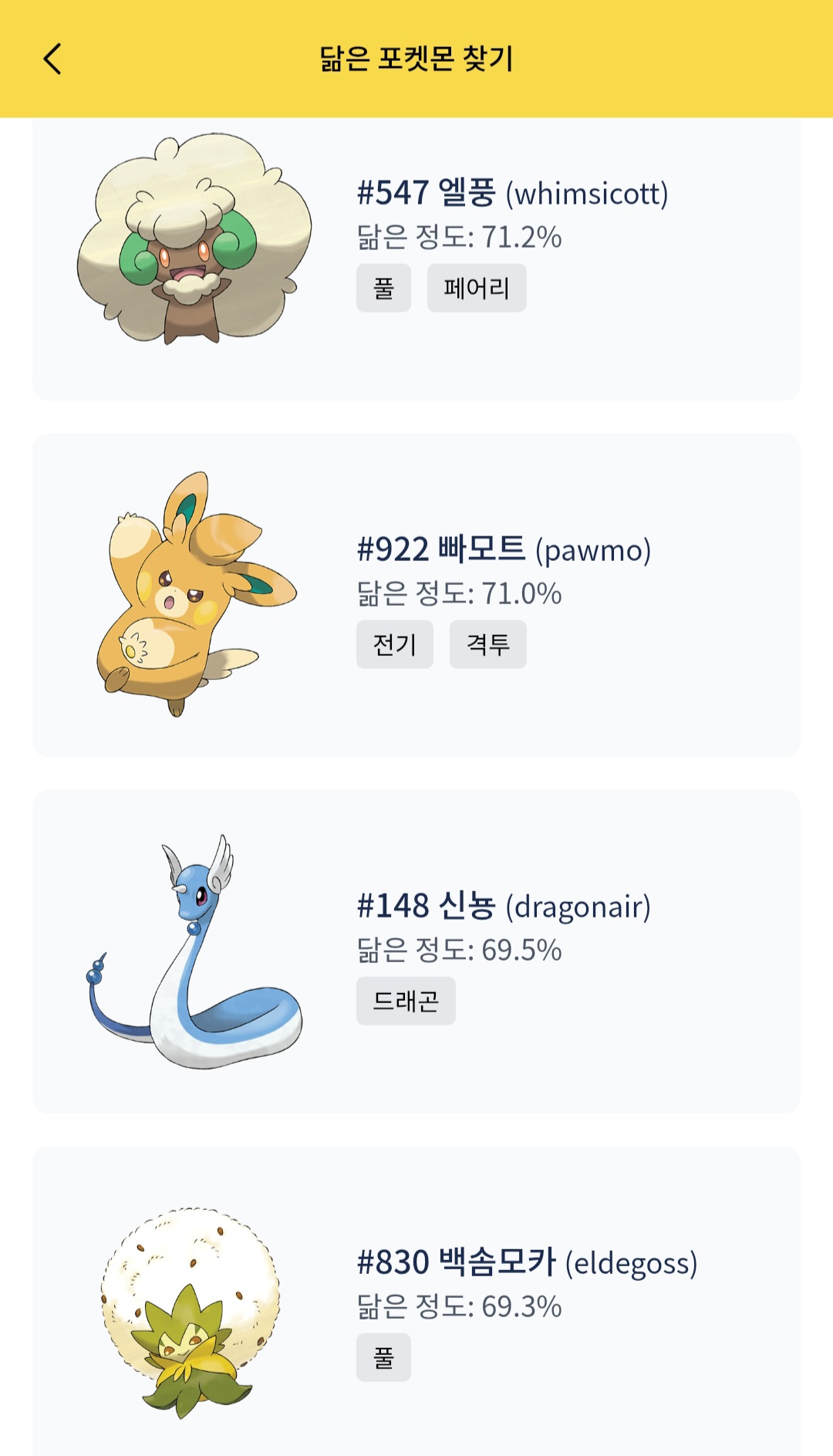
Task: Open the #547 whimsicott result card
Action: (x=416, y=259)
